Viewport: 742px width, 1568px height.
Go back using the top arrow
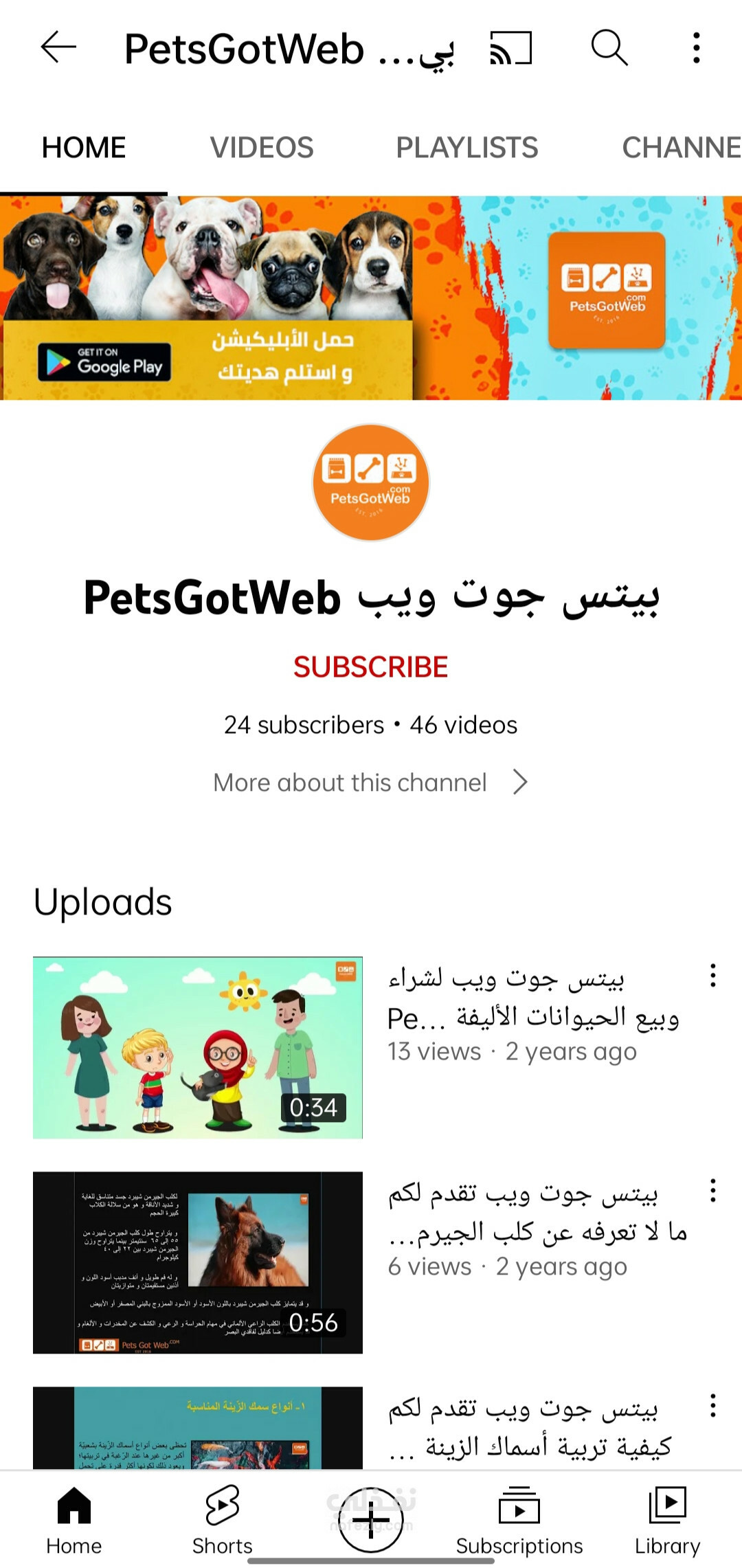pyautogui.click(x=58, y=48)
